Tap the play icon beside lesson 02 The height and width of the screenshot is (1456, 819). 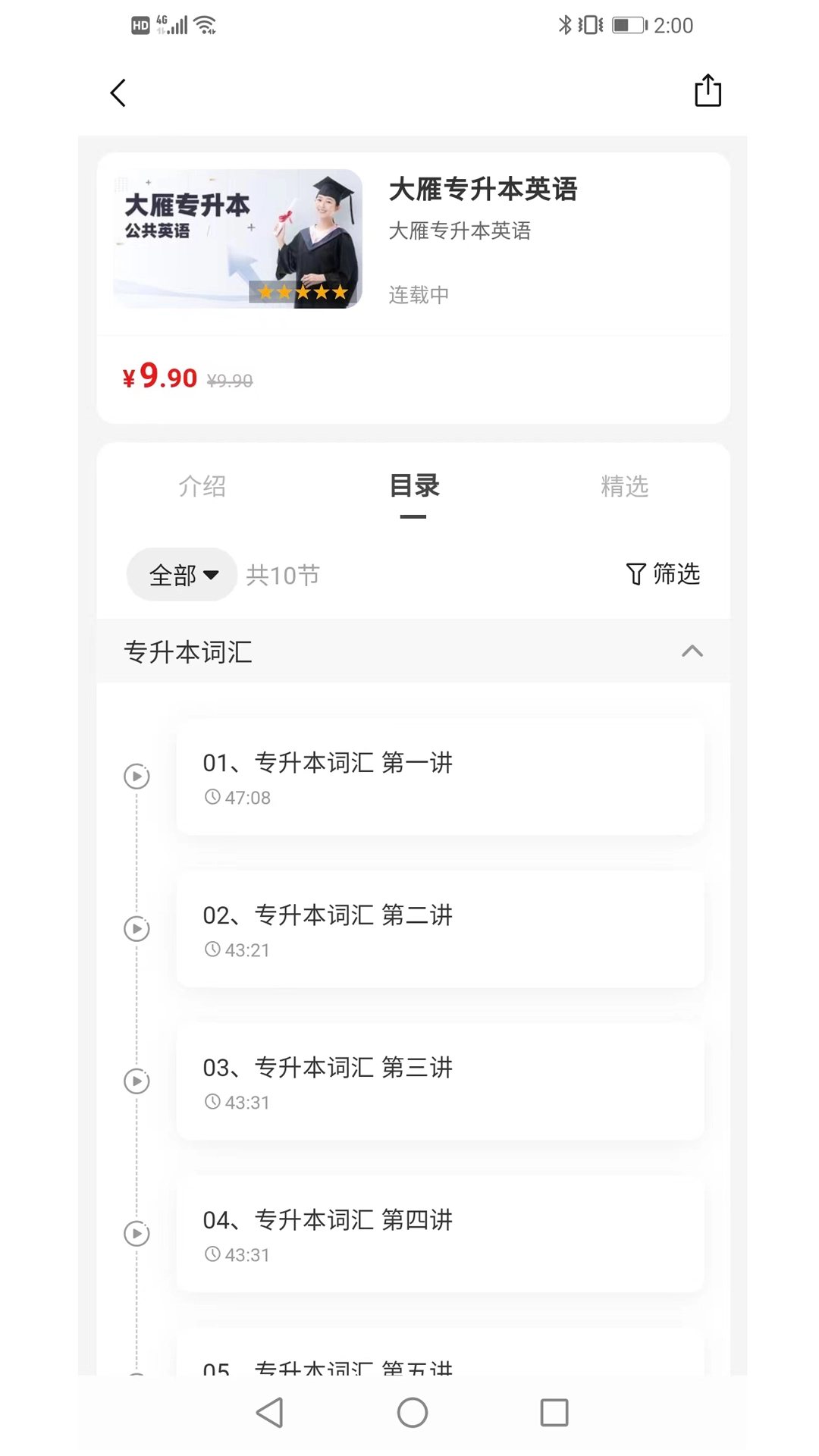point(136,929)
